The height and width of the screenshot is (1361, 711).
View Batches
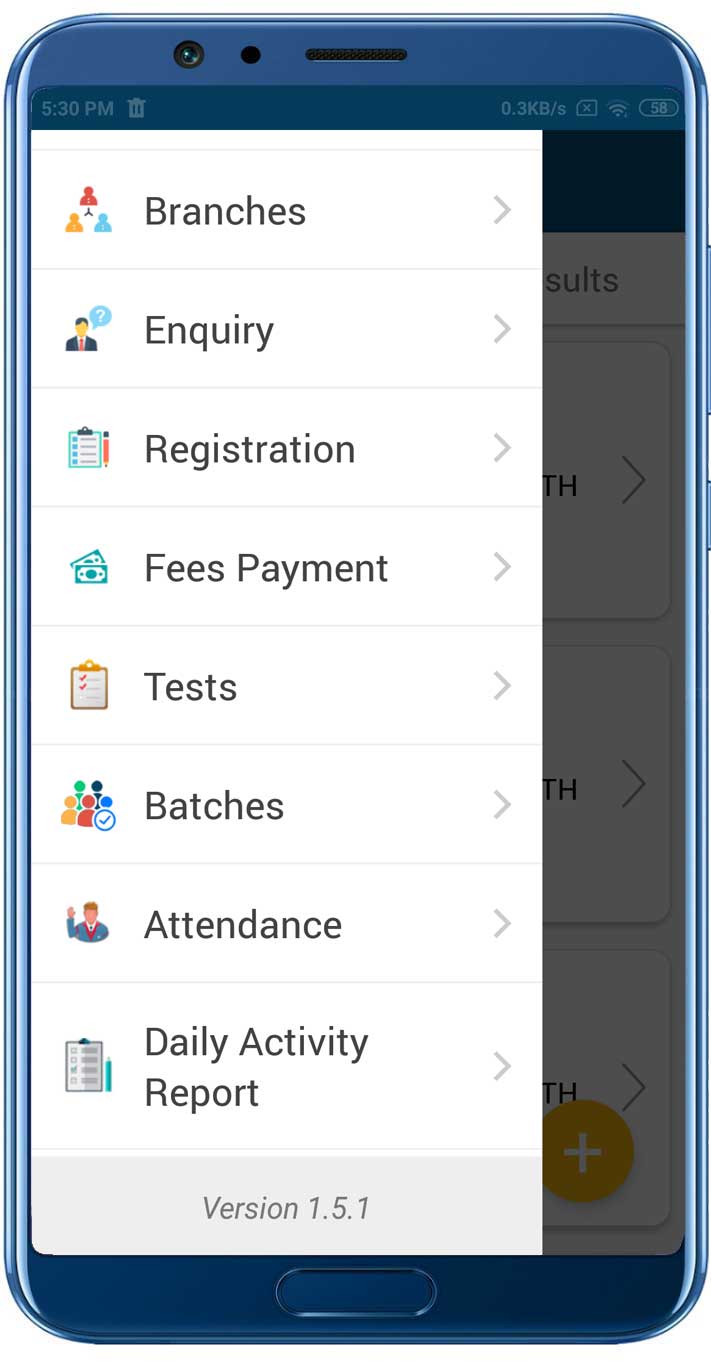pyautogui.click(x=286, y=806)
